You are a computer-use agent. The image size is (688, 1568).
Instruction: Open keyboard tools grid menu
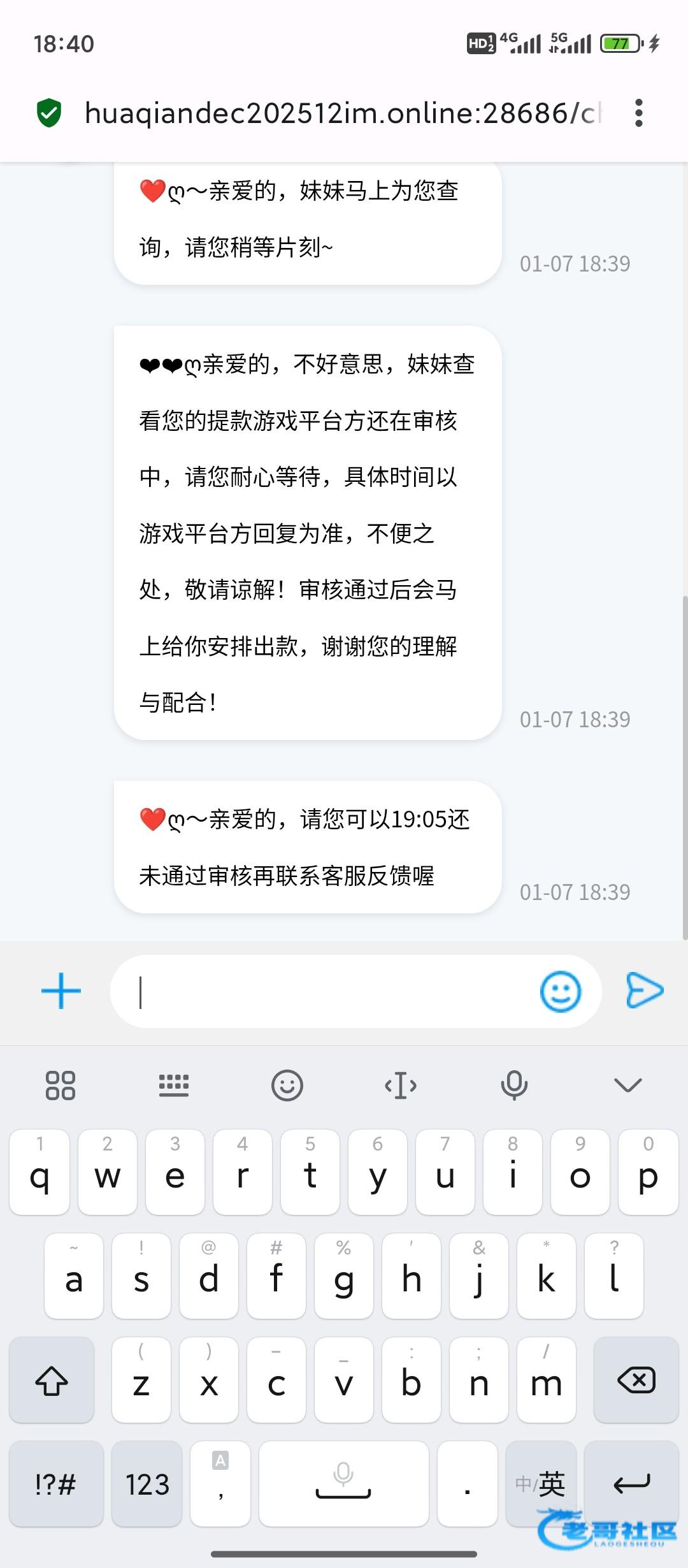61,1085
